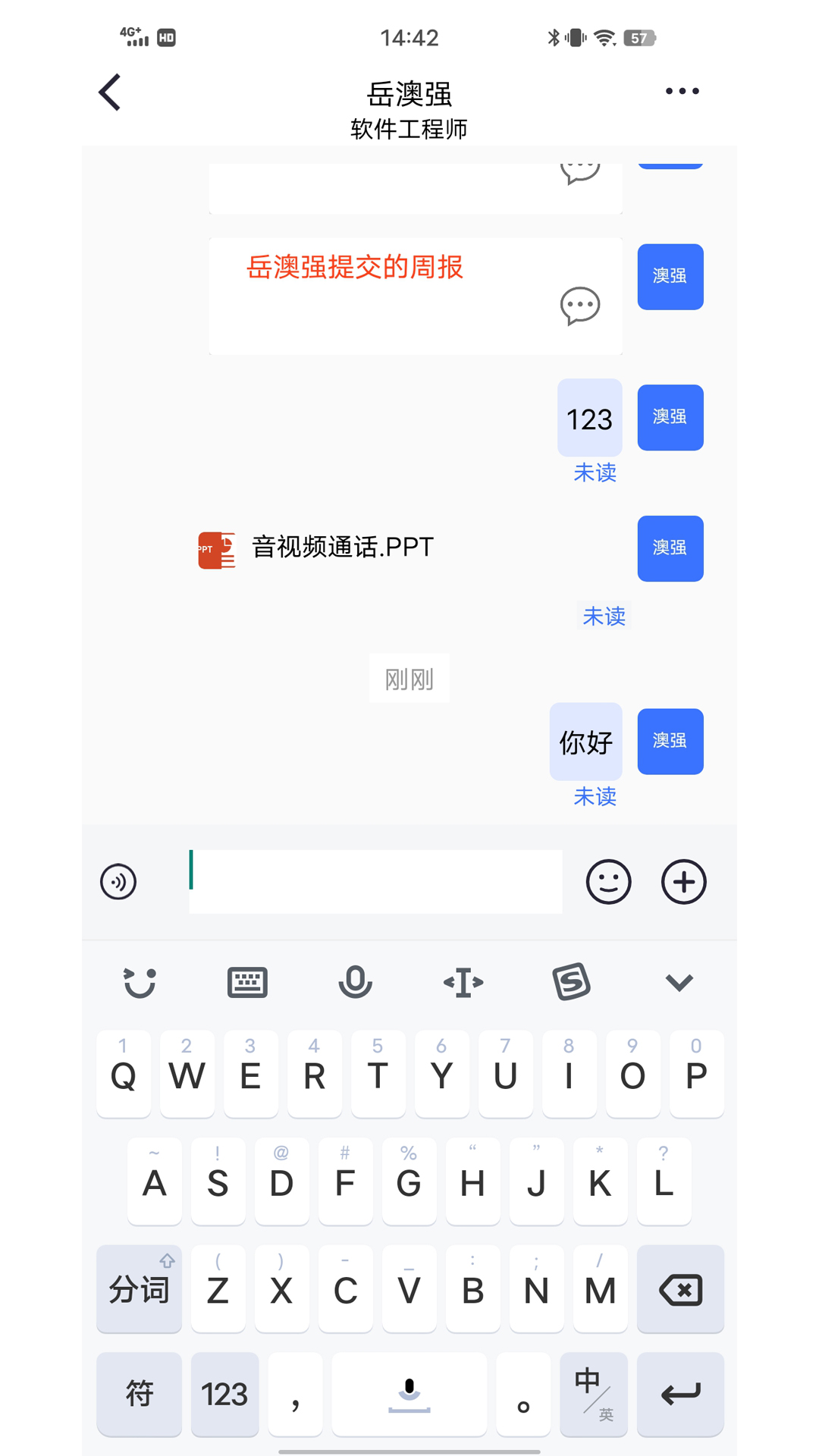Open the file 音视频通话.PPT
The height and width of the screenshot is (1456, 819).
pyautogui.click(x=342, y=548)
